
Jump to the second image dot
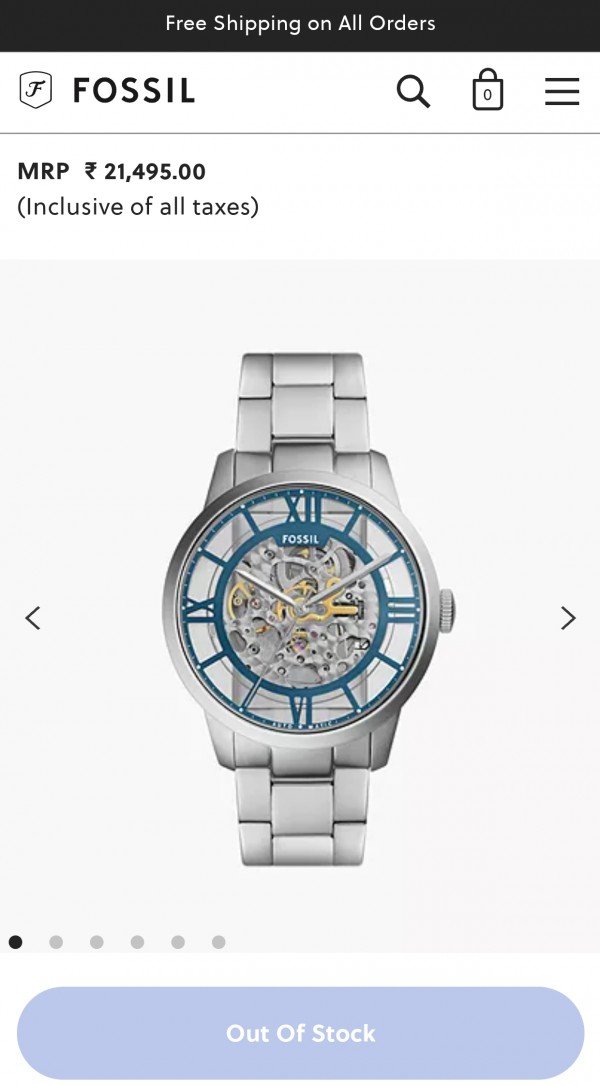tap(56, 942)
